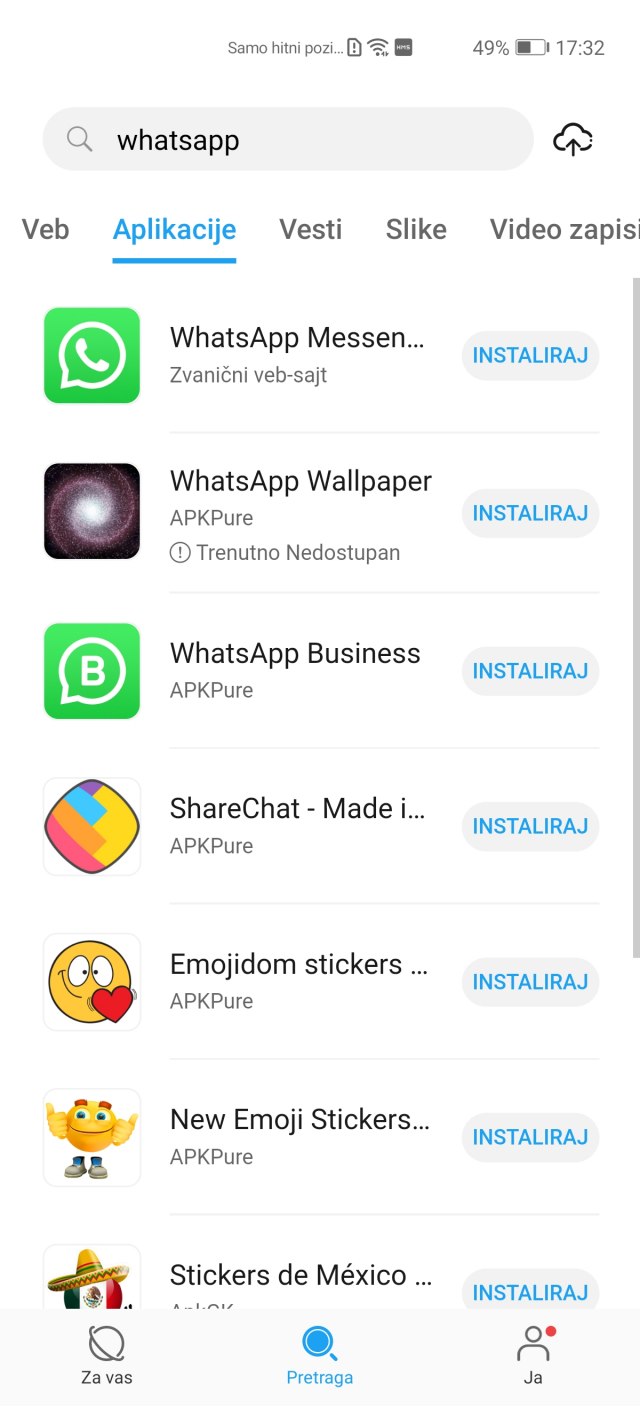Screen dimensions: 640x1408
Task: Select the Pretraga bottom tab
Action: 320,1356
